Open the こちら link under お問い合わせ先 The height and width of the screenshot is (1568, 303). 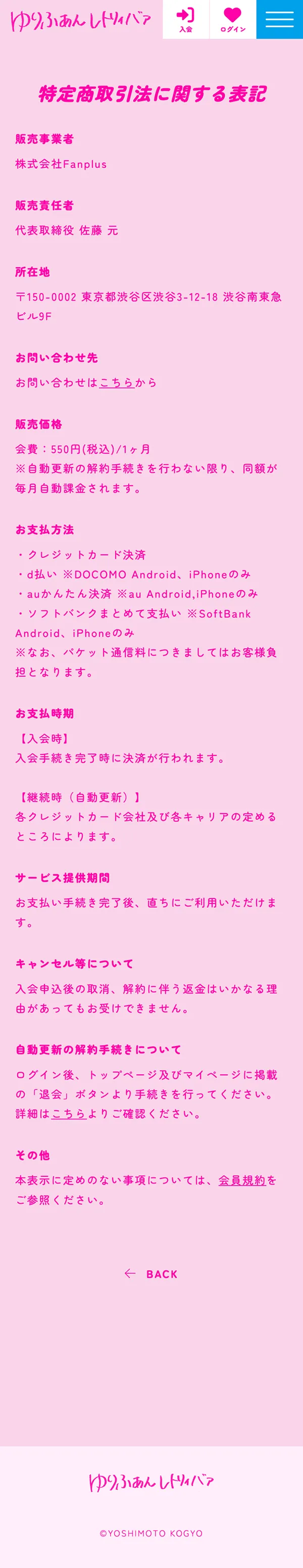click(x=116, y=382)
